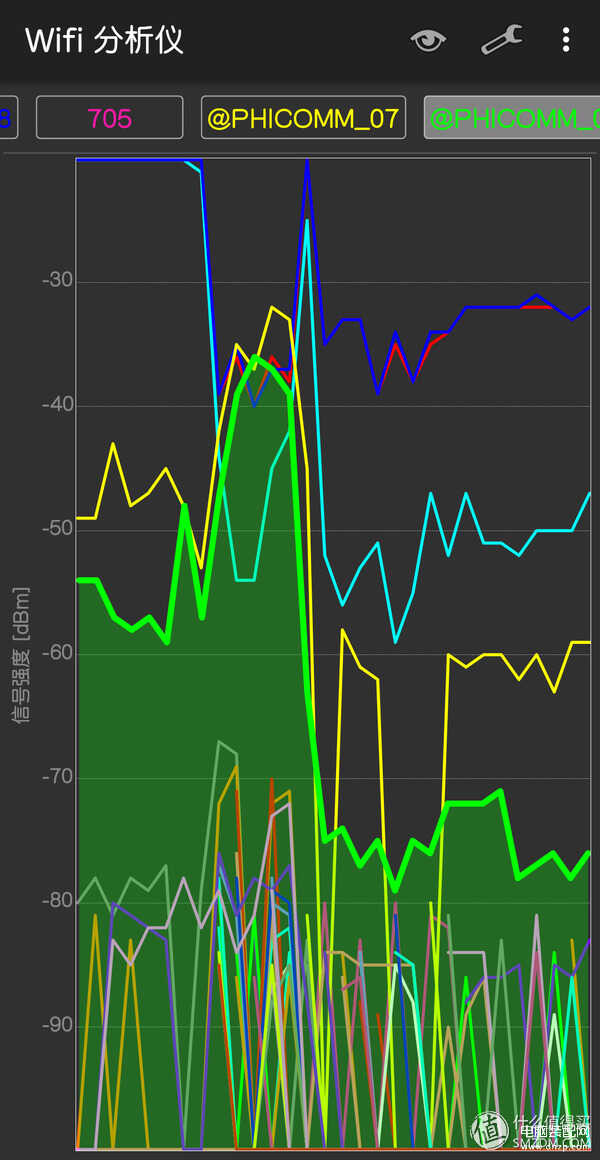Open the view mode eye icon
The width and height of the screenshot is (600, 1160).
click(x=428, y=40)
